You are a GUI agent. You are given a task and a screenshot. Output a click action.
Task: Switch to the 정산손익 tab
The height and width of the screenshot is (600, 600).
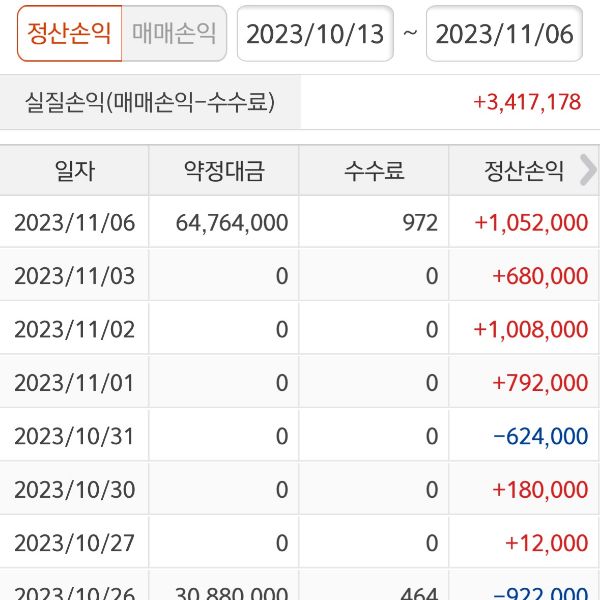coord(69,34)
